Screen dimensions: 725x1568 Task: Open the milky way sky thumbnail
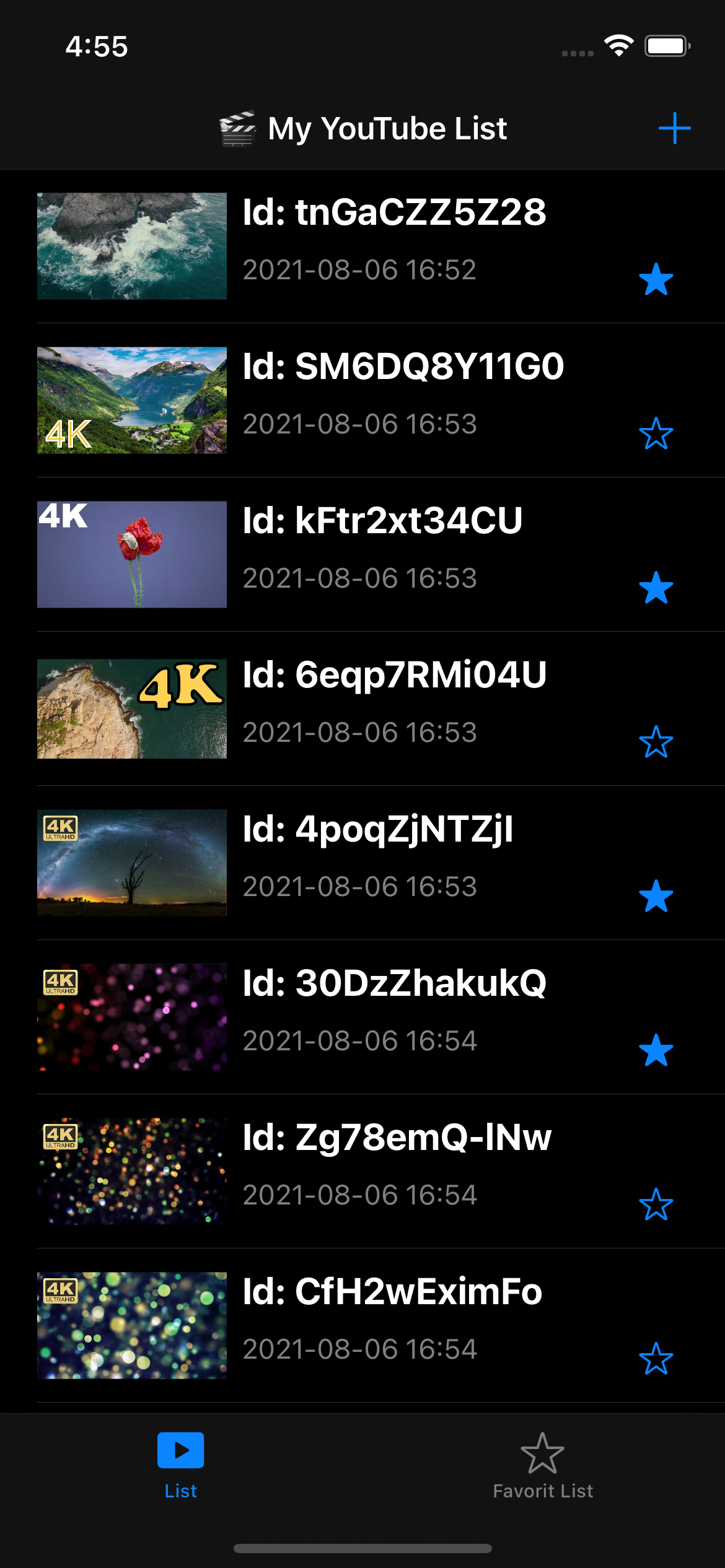(x=131, y=863)
